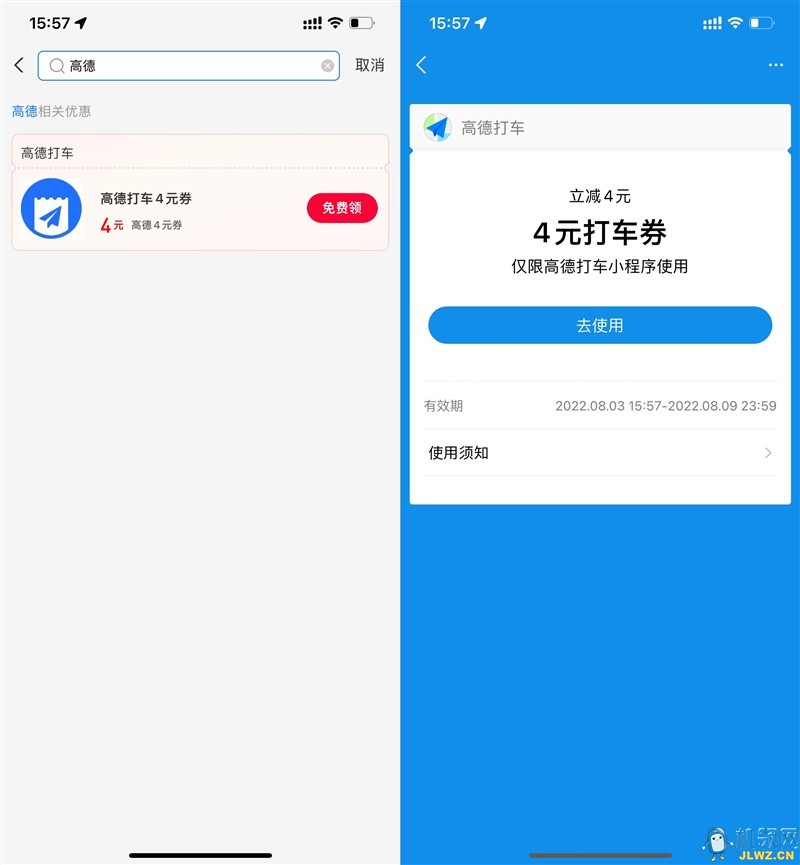The image size is (800, 865).
Task: Tap 去使用 to use the coupon
Action: pos(600,326)
